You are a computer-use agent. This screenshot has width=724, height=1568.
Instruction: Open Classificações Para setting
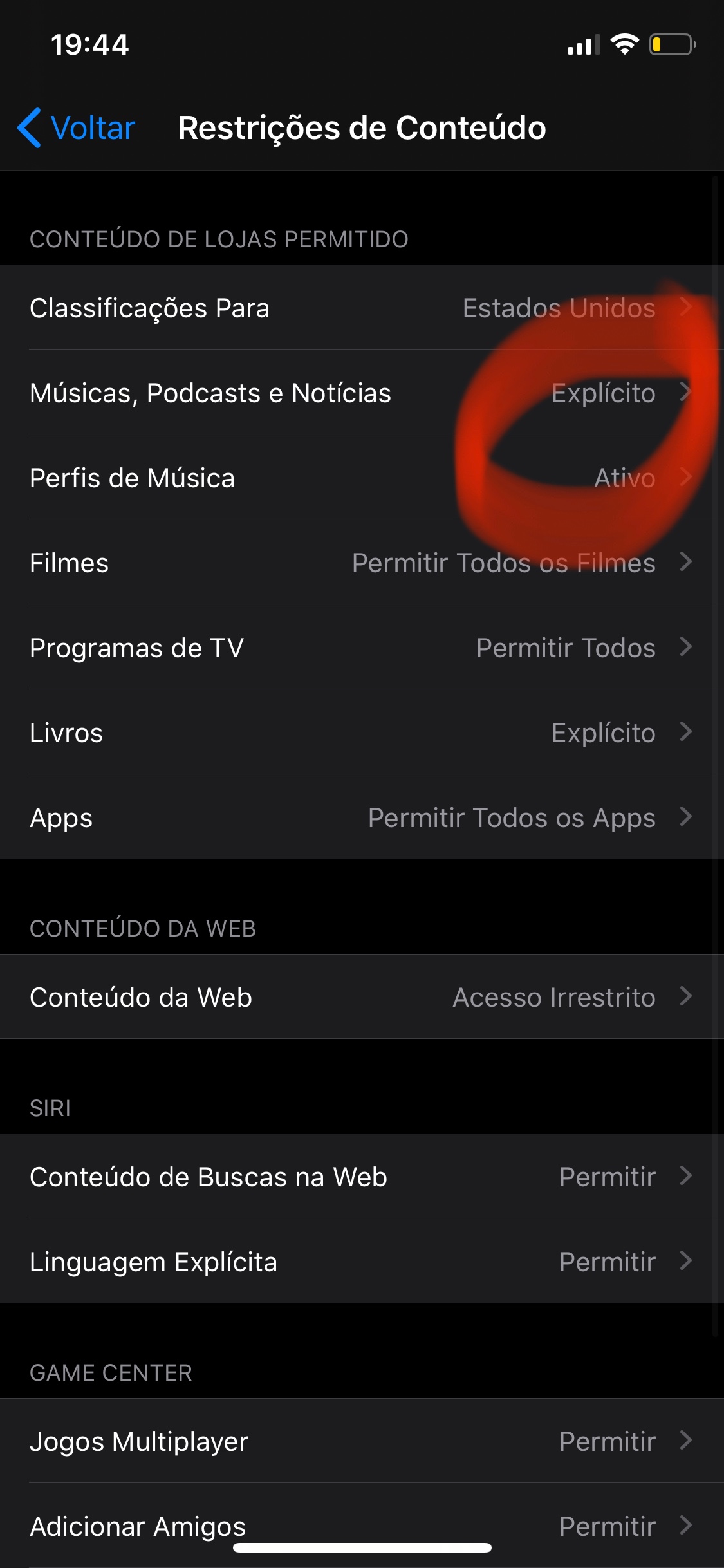coord(360,308)
